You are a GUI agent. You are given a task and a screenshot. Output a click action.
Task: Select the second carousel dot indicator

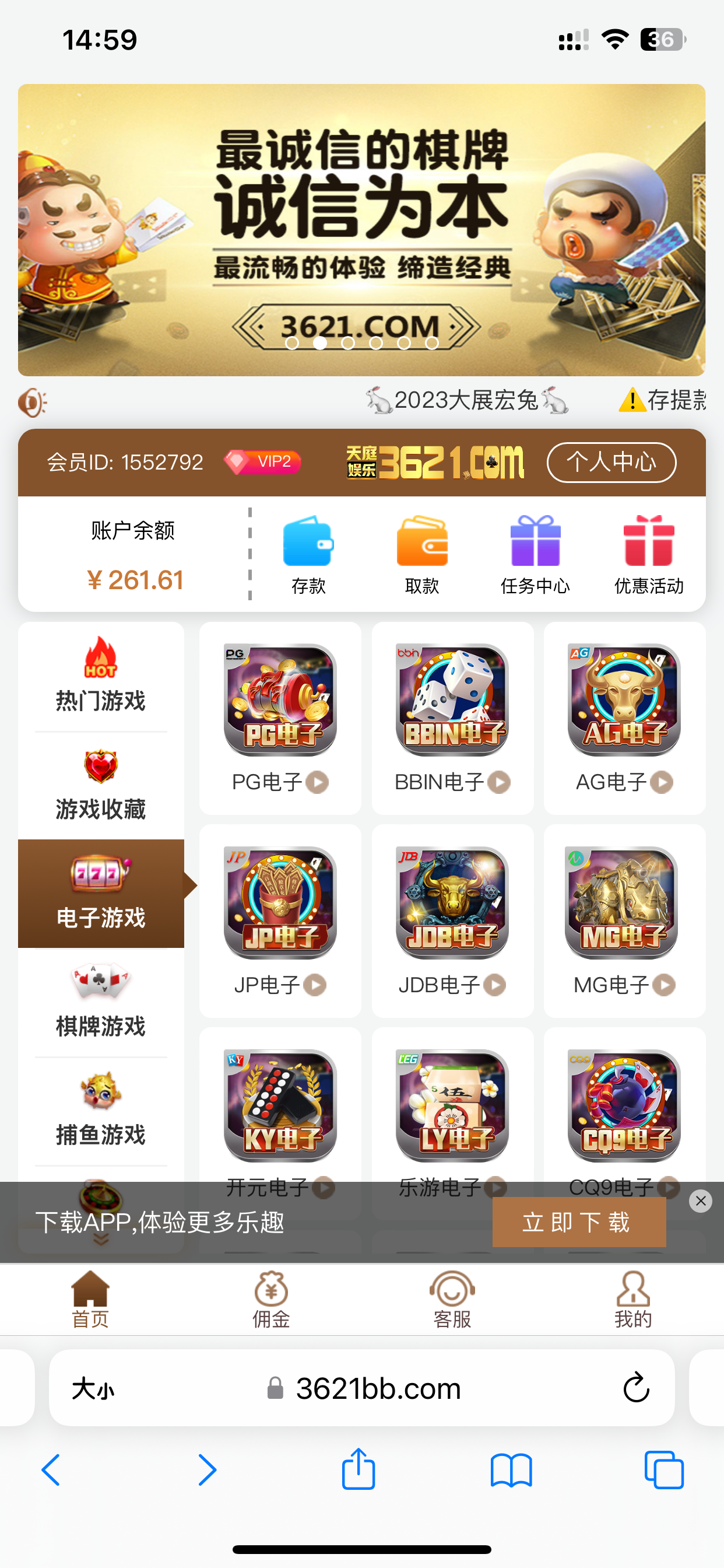(322, 344)
